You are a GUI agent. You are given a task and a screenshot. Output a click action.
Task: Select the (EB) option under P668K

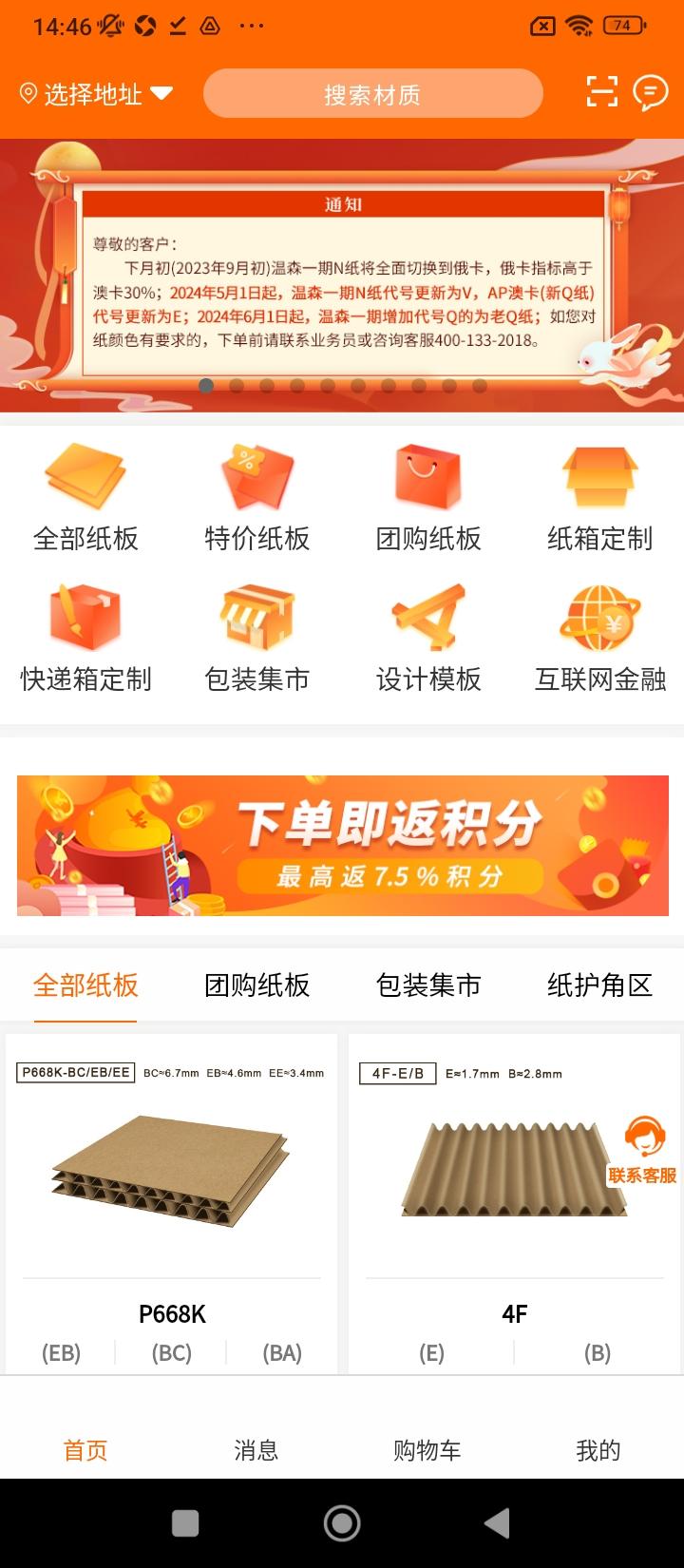click(60, 1352)
